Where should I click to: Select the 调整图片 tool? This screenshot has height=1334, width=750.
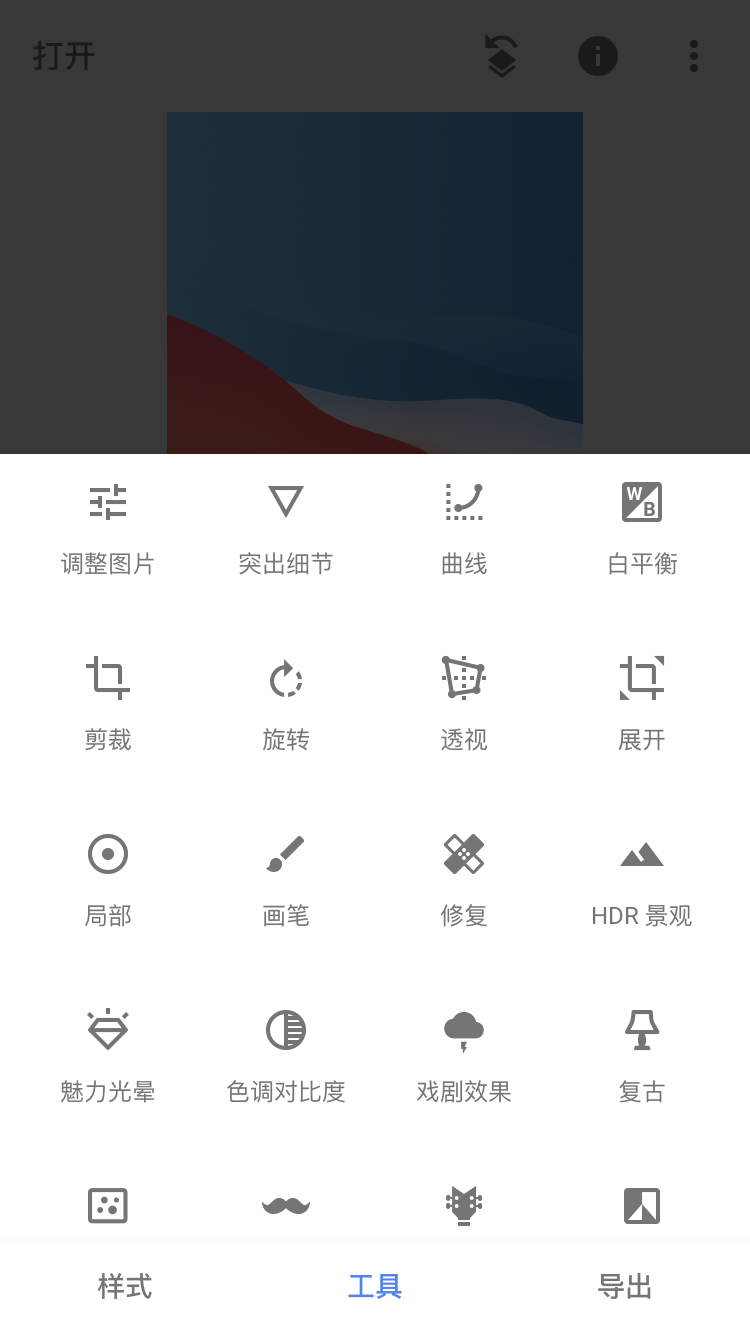coord(108,527)
